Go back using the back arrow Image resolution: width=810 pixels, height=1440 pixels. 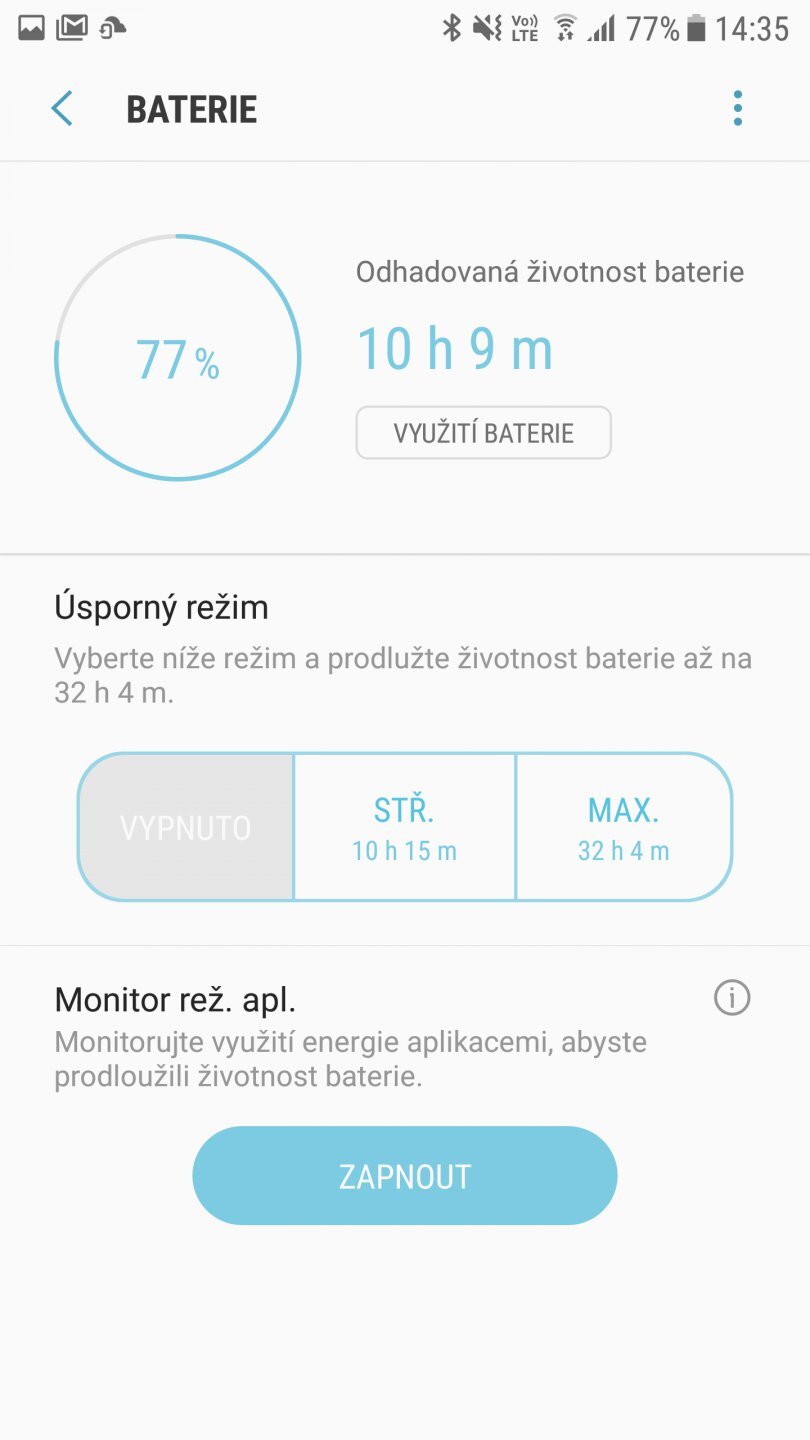pyautogui.click(x=62, y=108)
